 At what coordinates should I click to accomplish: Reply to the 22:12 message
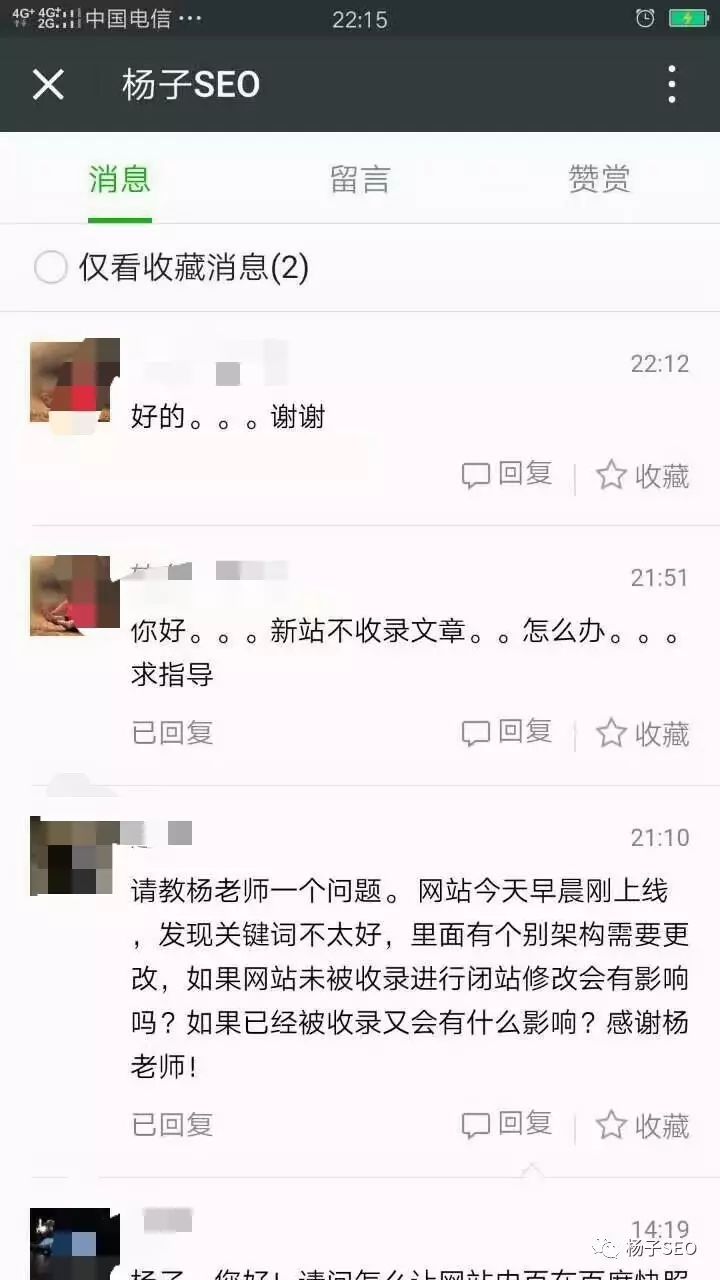tap(507, 475)
